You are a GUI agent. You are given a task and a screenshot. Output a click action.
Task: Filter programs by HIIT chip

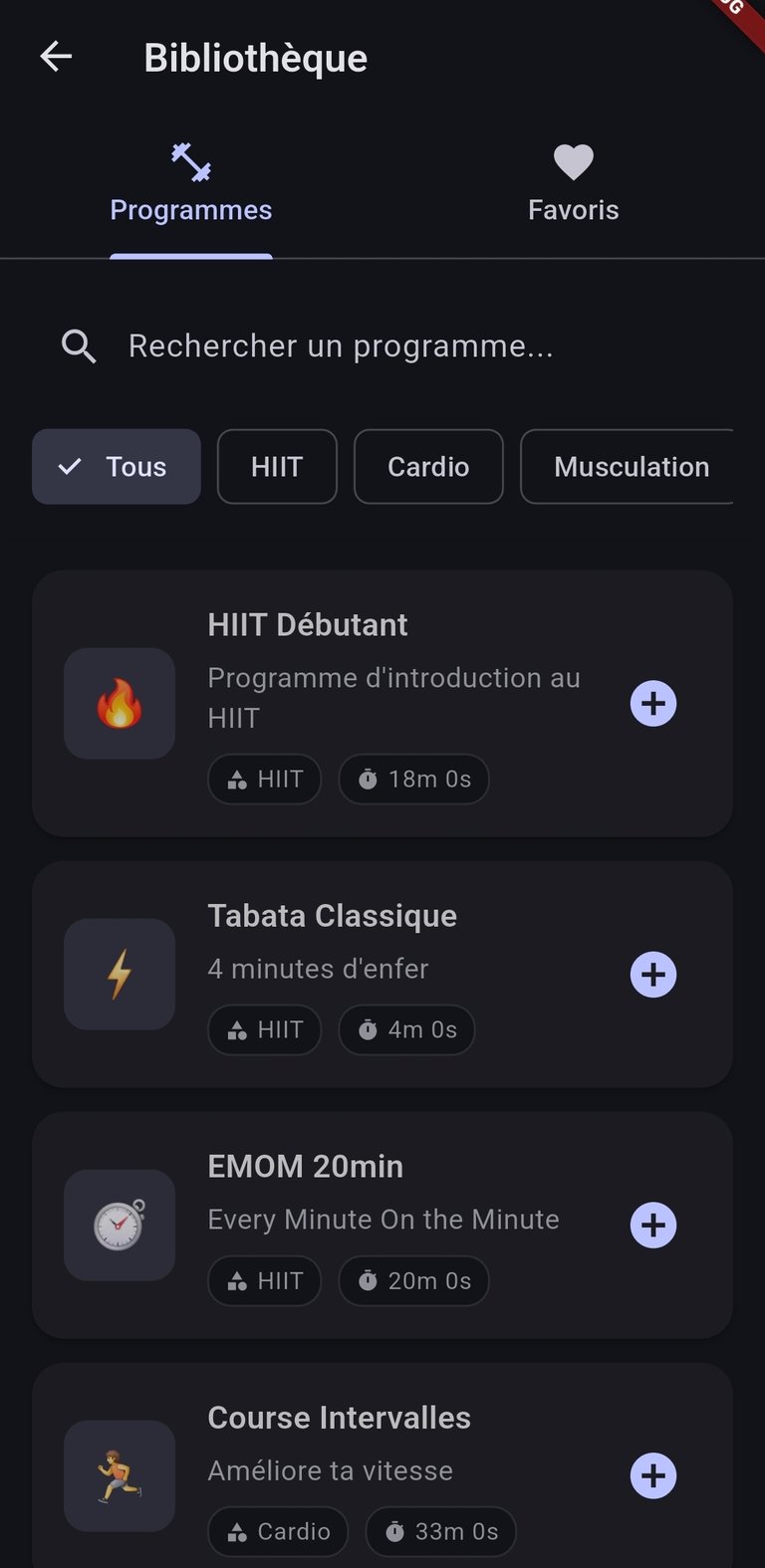tap(277, 466)
